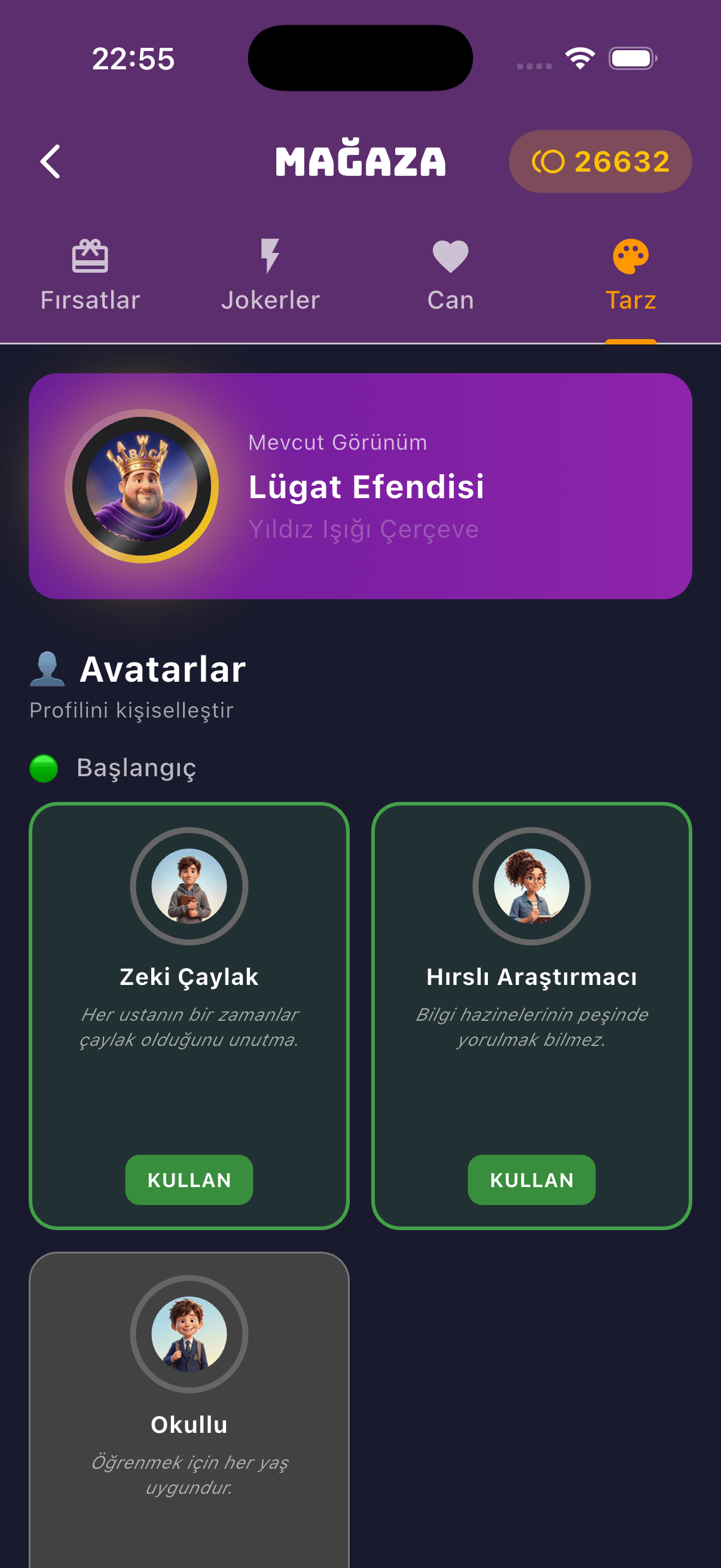Select the Zeki Çaylak avatar thumbnail

190,887
